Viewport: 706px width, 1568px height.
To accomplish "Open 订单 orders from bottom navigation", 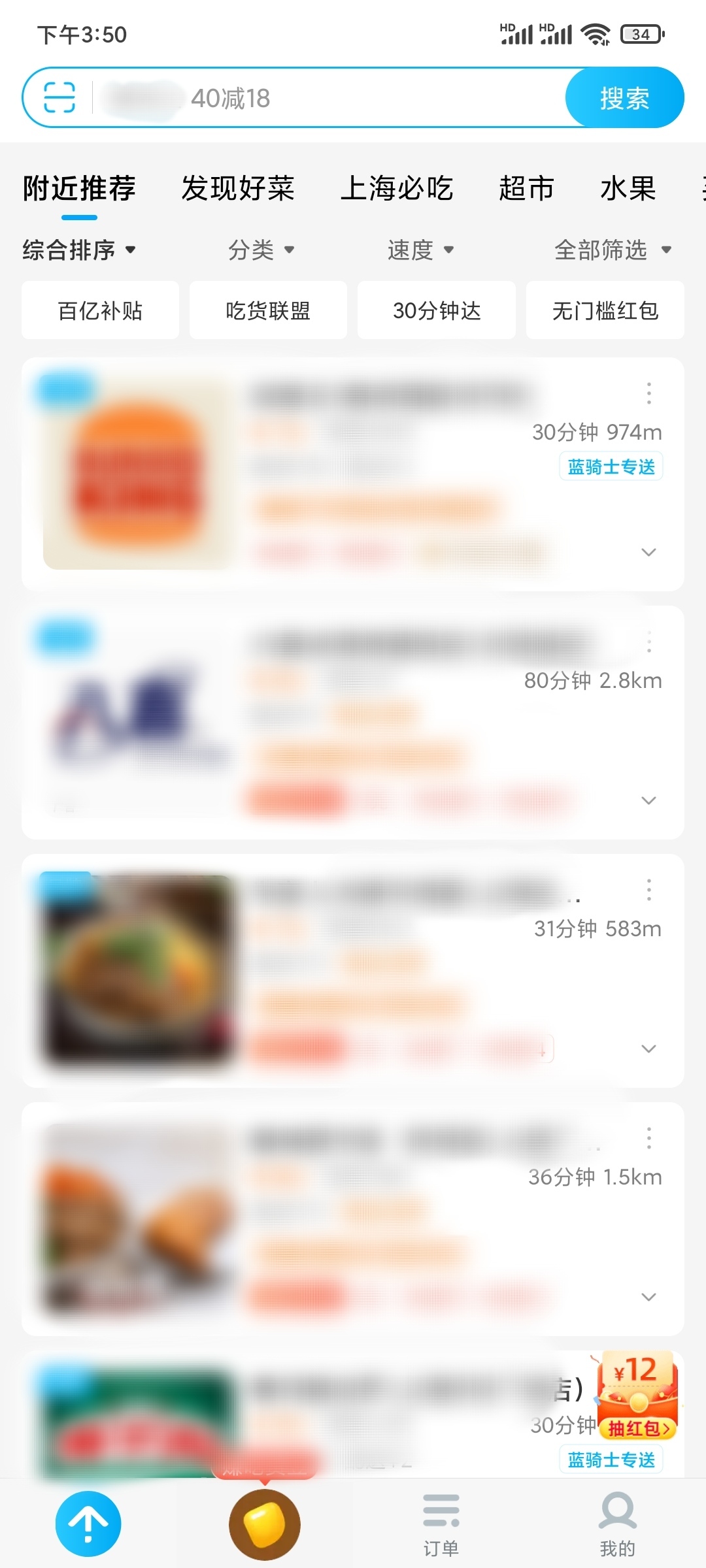I will click(x=442, y=1522).
